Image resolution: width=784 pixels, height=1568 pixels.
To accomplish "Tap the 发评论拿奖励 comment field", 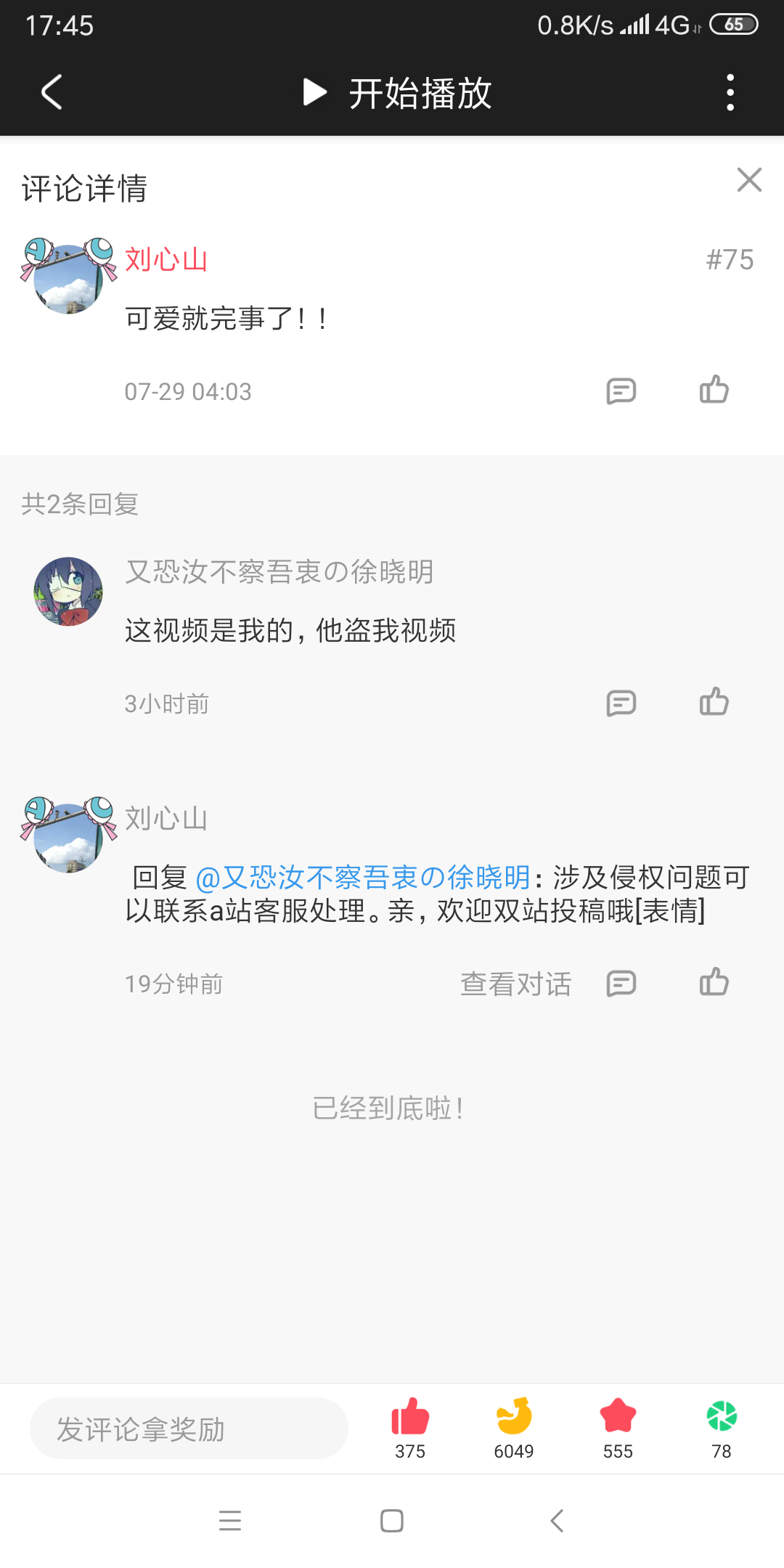I will click(189, 1429).
